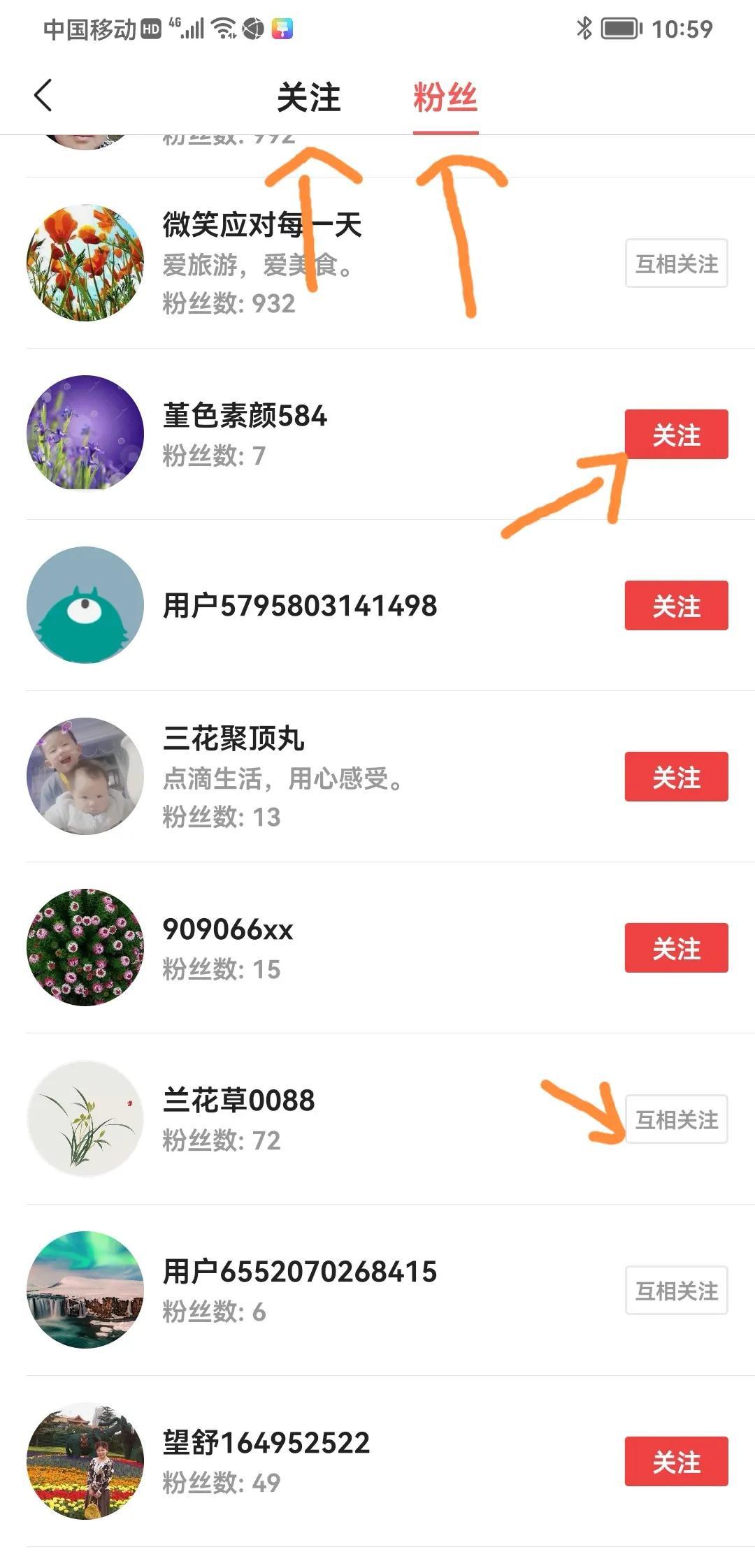The width and height of the screenshot is (755, 1568).
Task: Switch to the 关注 tab
Action: coord(308,97)
